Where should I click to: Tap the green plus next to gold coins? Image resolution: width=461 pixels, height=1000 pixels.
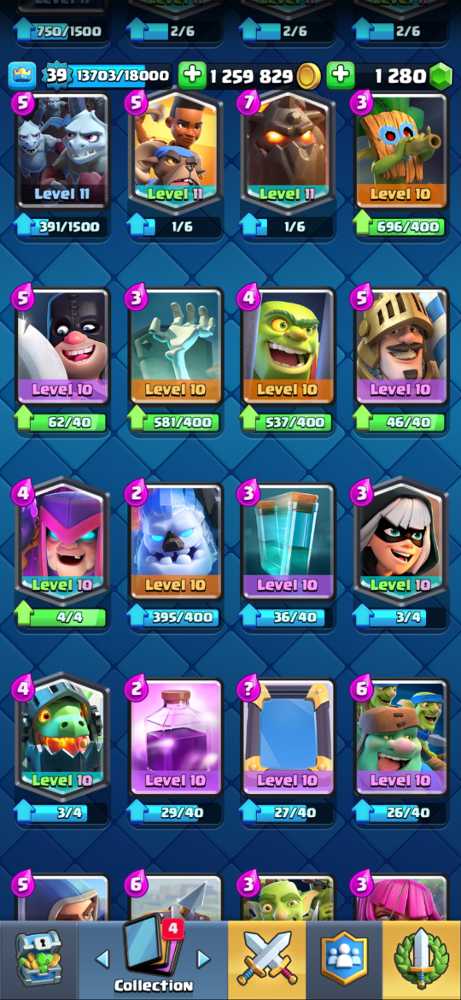tap(192, 76)
